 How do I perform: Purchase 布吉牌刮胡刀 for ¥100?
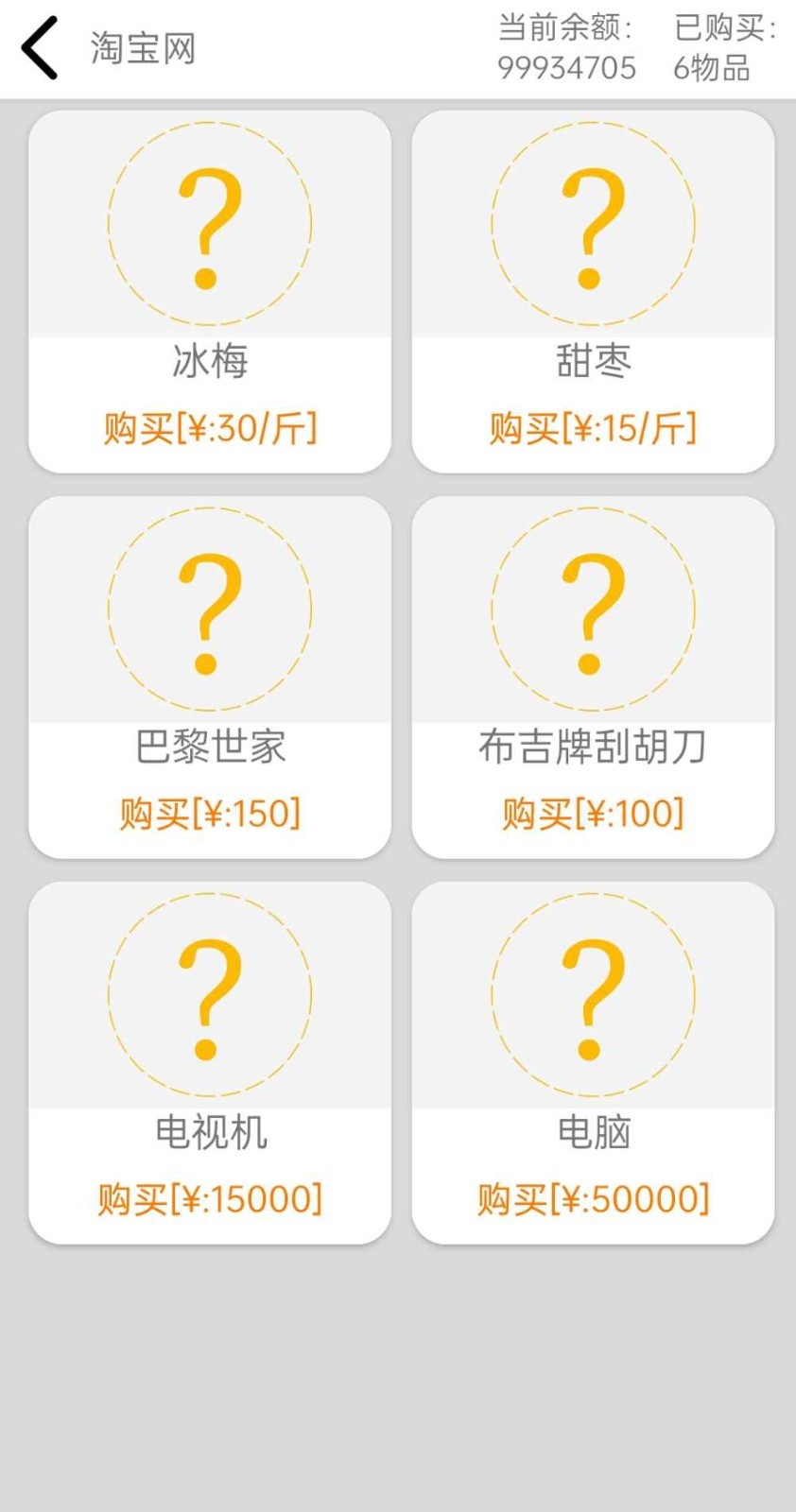[x=593, y=813]
